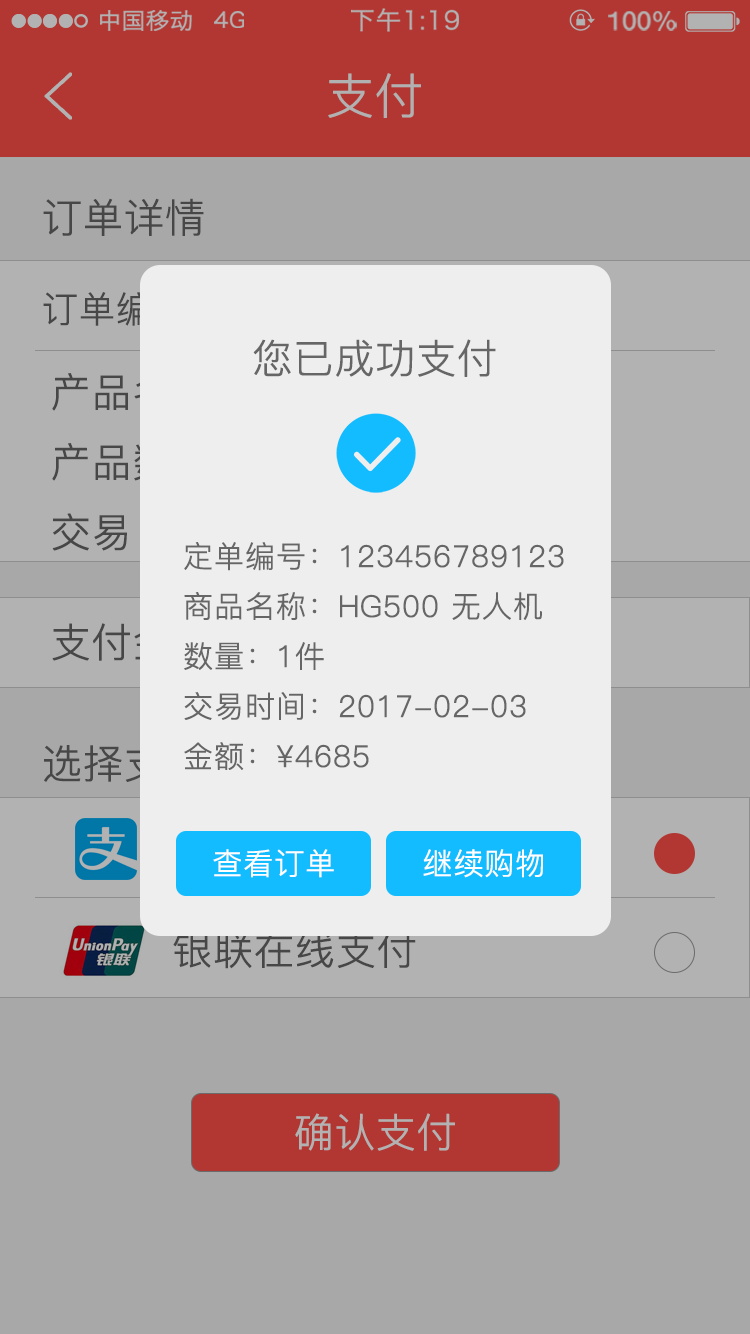Tap the red 确认支付 button
750x1334 pixels.
375,1132
